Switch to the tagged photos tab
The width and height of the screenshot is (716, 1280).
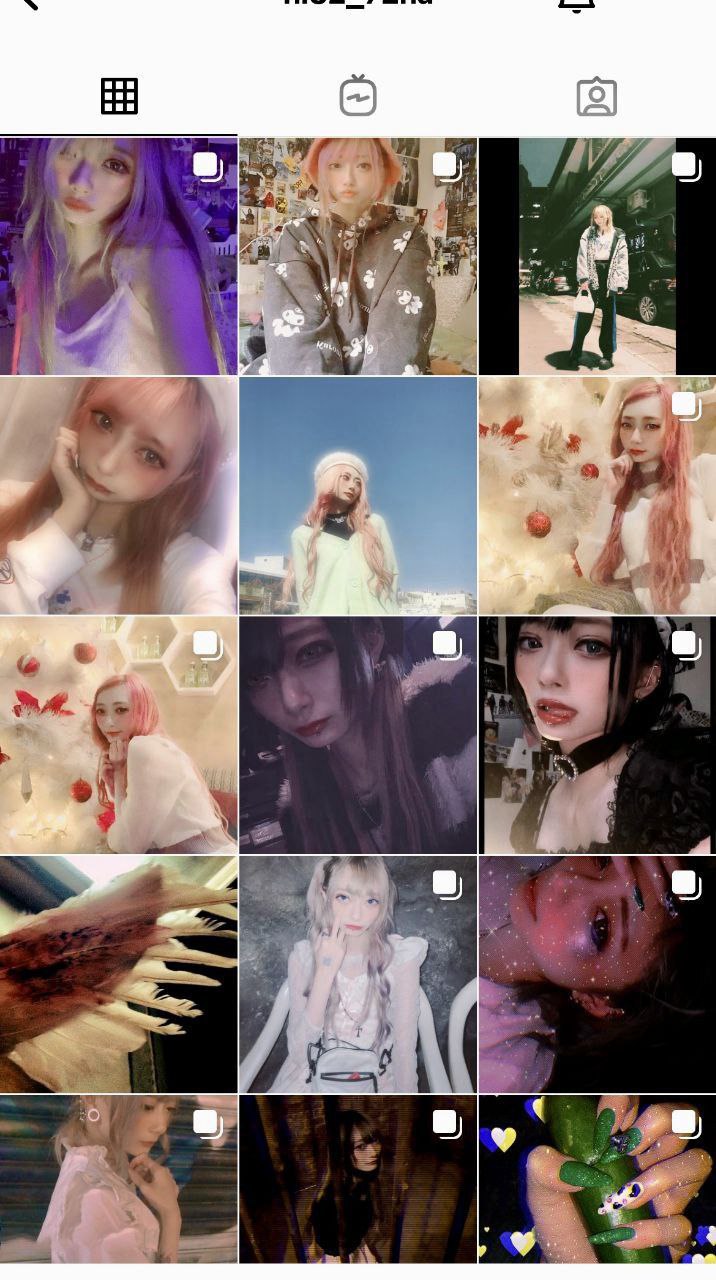click(596, 97)
